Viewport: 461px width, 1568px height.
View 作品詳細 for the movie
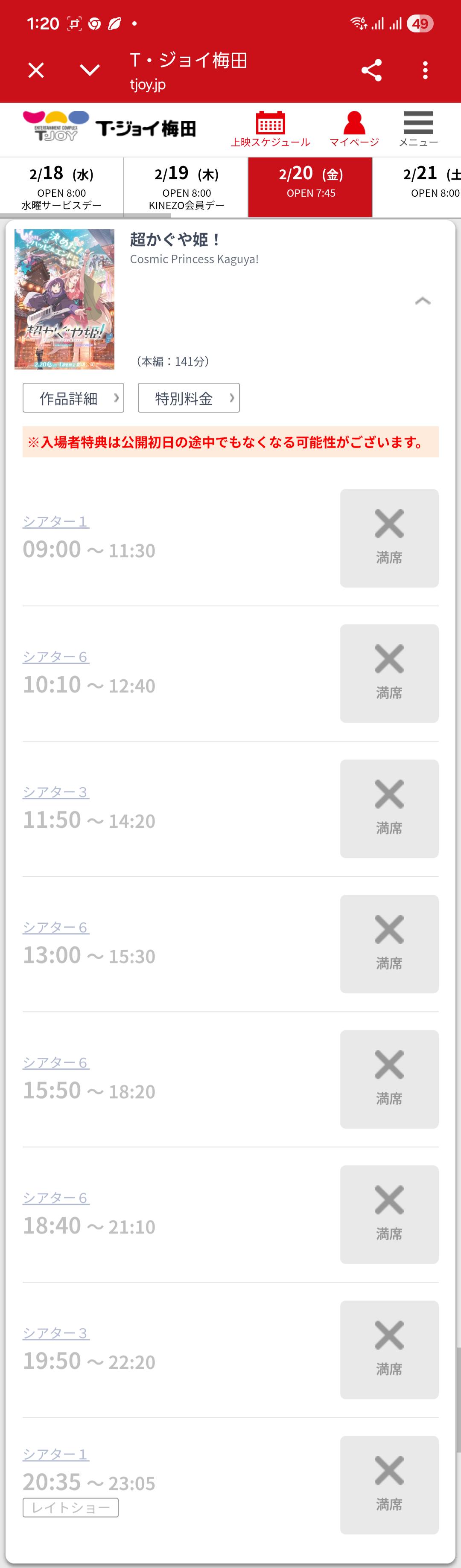73,398
